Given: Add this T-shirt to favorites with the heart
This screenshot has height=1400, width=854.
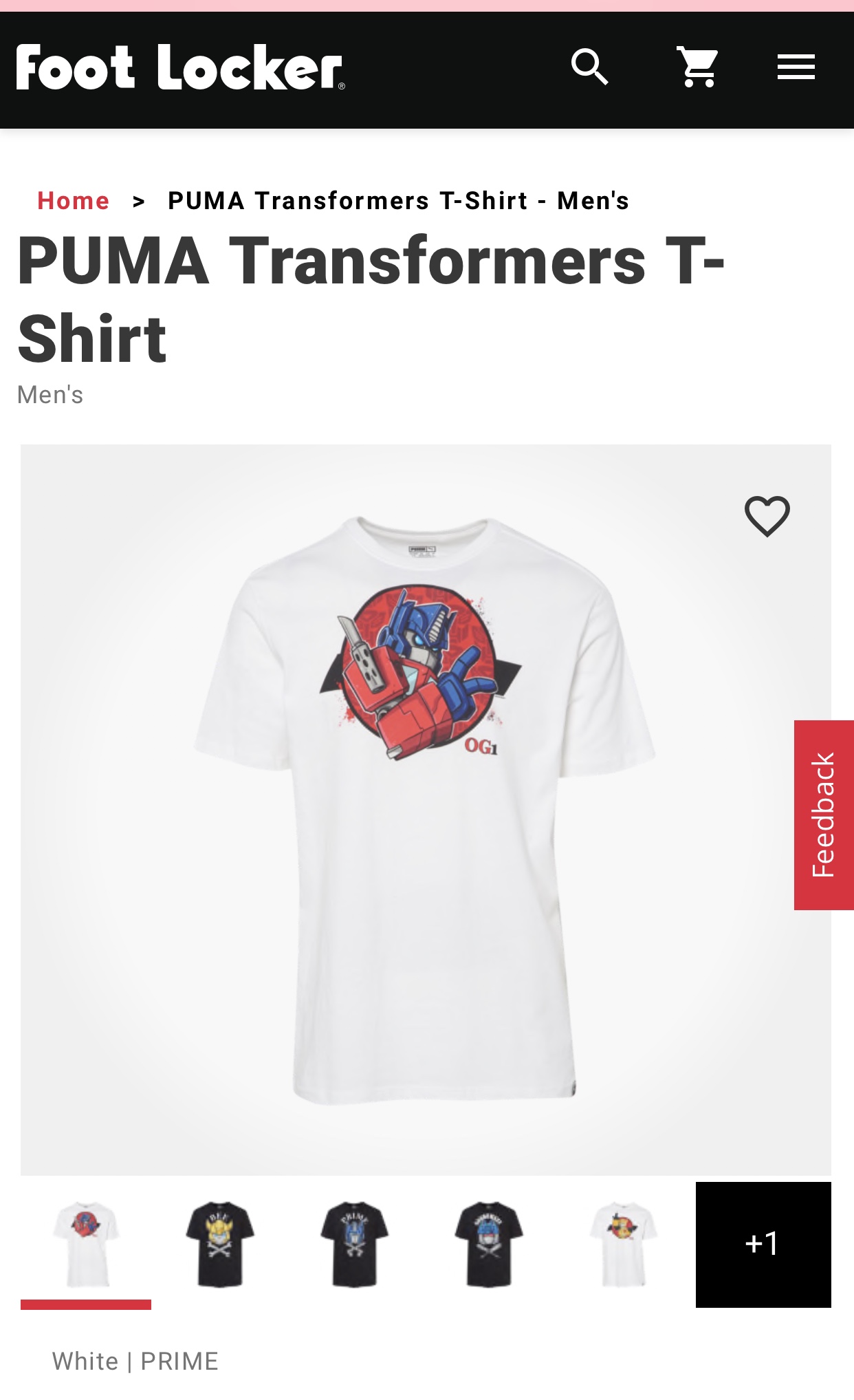Looking at the screenshot, I should tap(767, 516).
